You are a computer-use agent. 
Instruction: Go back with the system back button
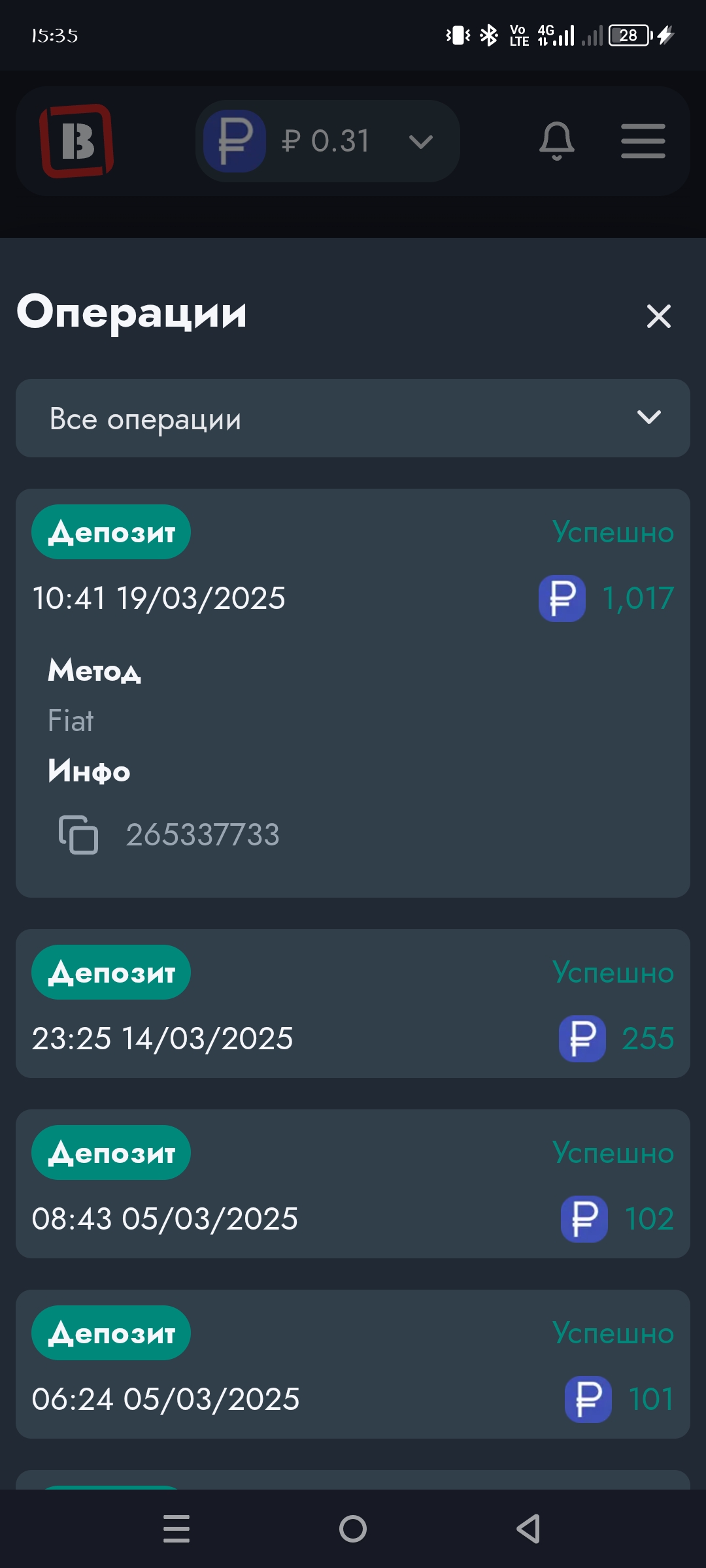click(x=528, y=1529)
